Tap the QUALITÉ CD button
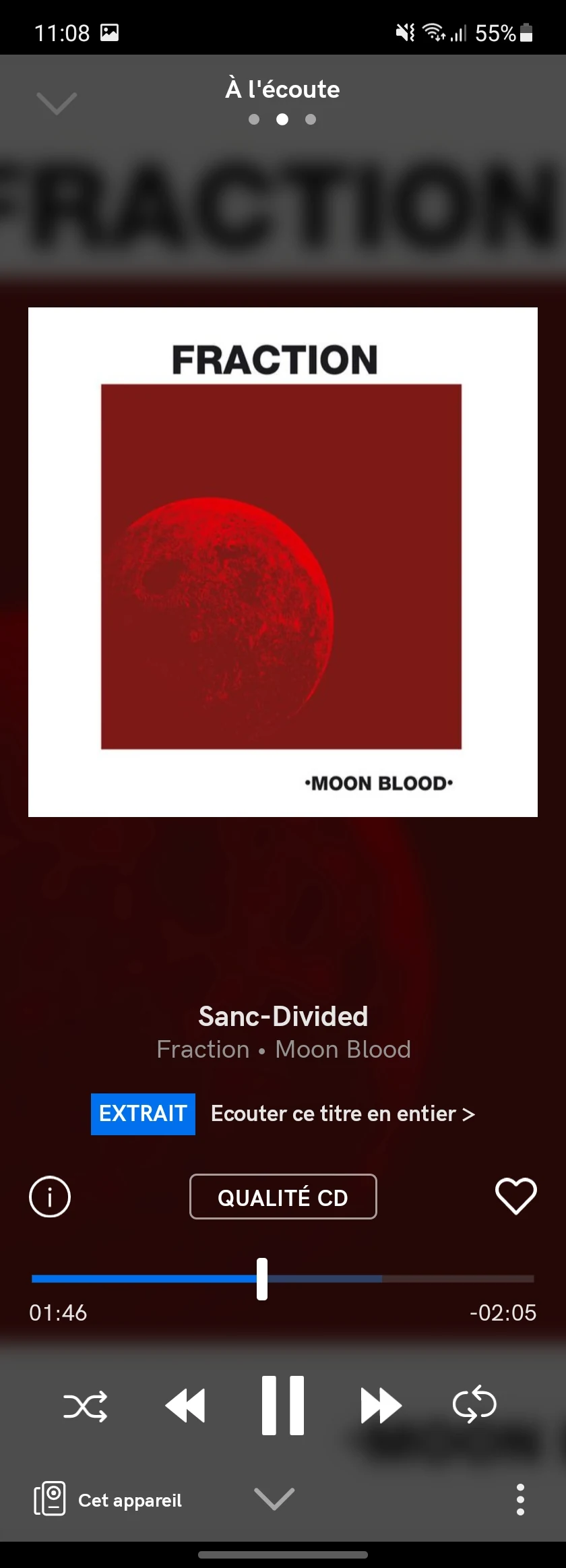The image size is (566, 1568). tap(283, 1197)
